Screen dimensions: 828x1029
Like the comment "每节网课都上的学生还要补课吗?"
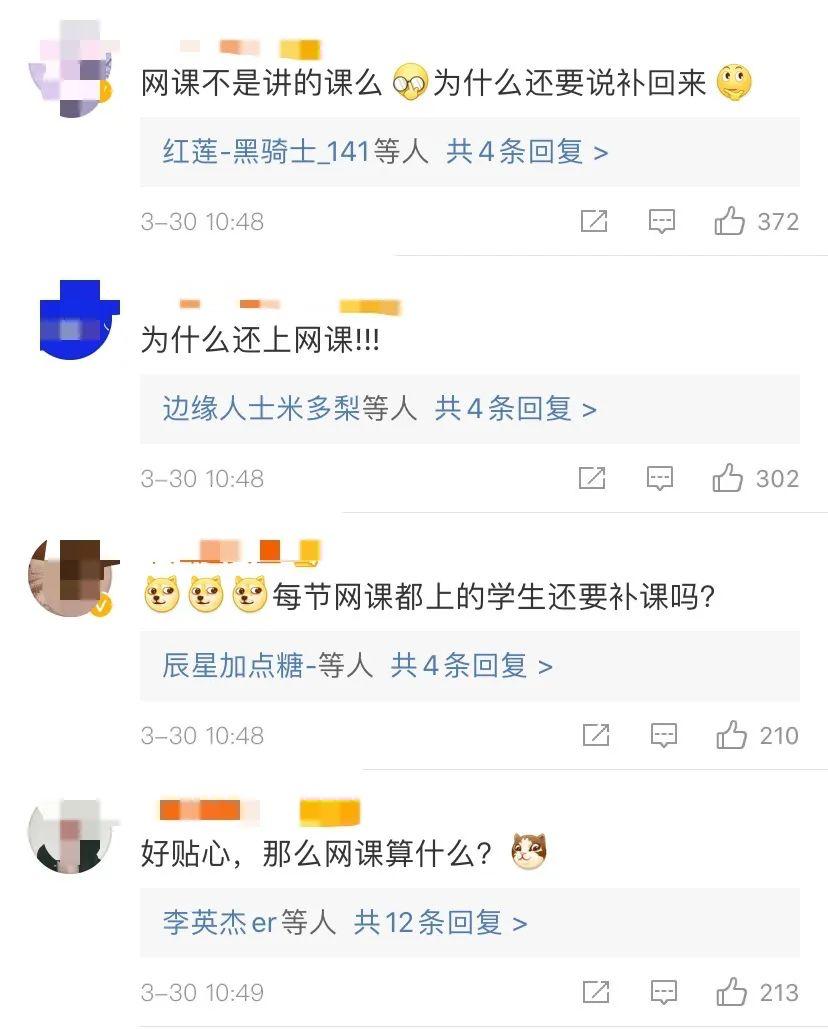[732, 736]
